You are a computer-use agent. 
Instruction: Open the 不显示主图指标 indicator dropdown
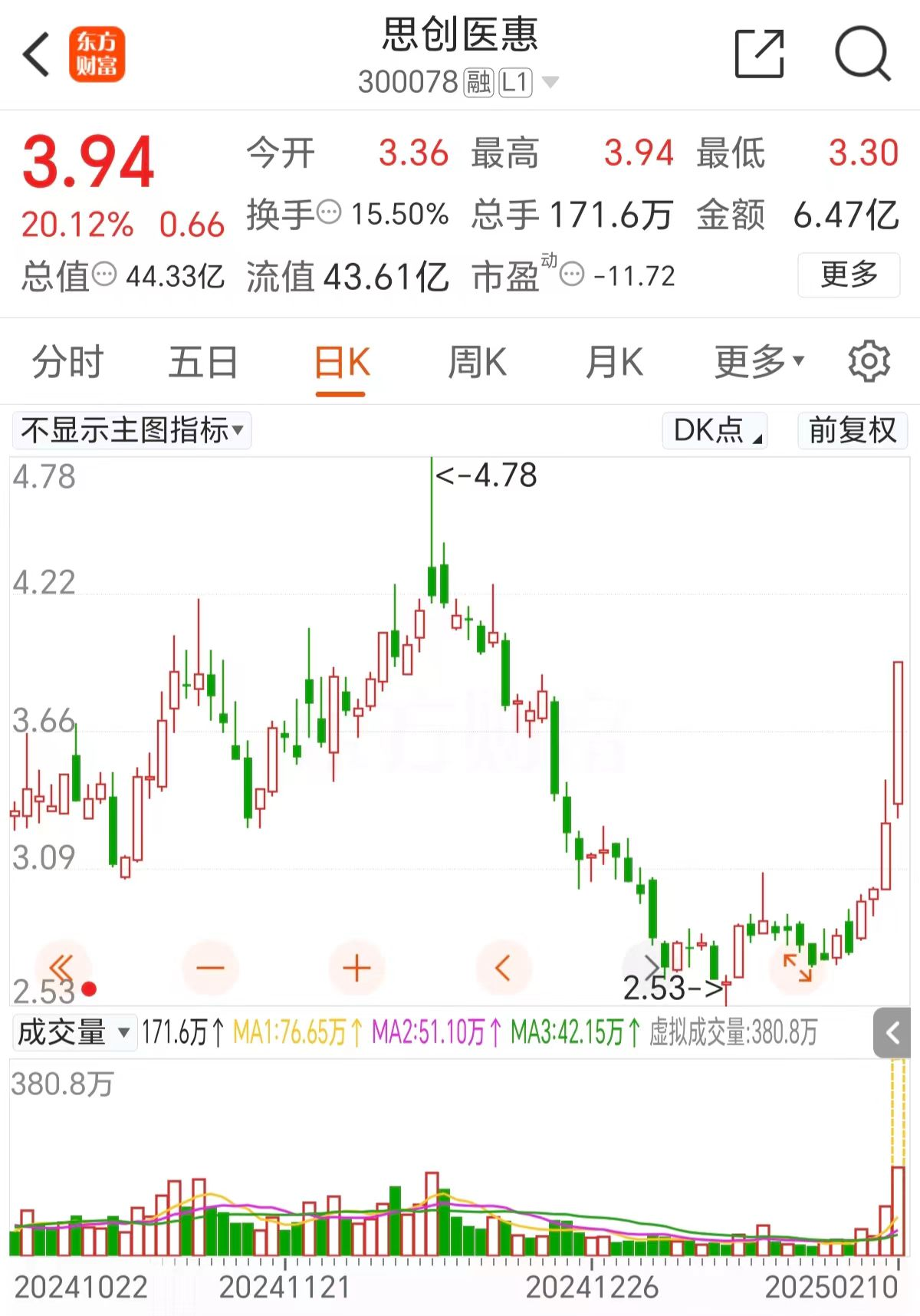132,430
